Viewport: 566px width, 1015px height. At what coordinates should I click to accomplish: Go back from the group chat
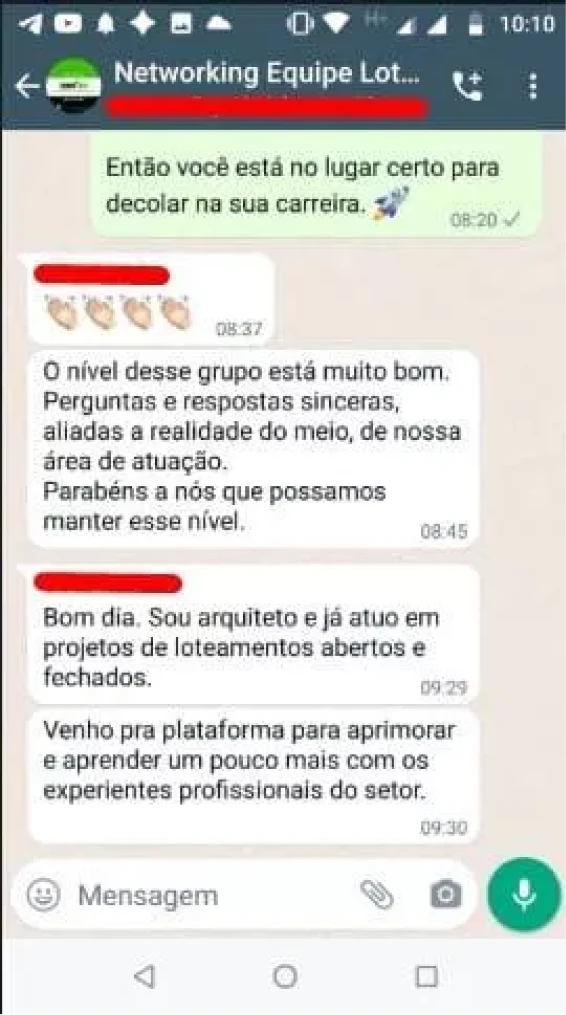pos(27,86)
